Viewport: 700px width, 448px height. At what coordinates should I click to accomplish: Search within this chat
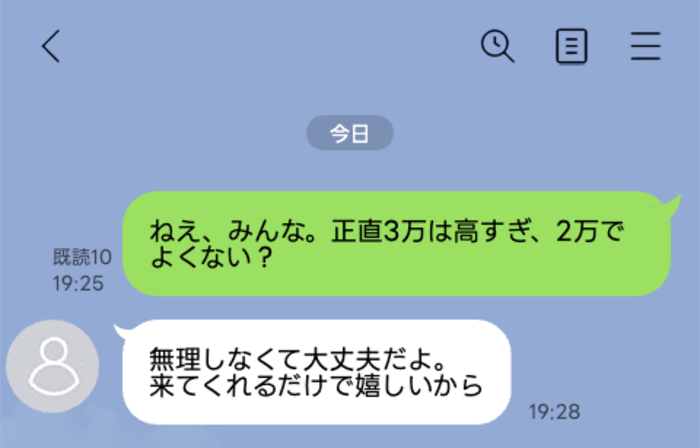point(497,46)
